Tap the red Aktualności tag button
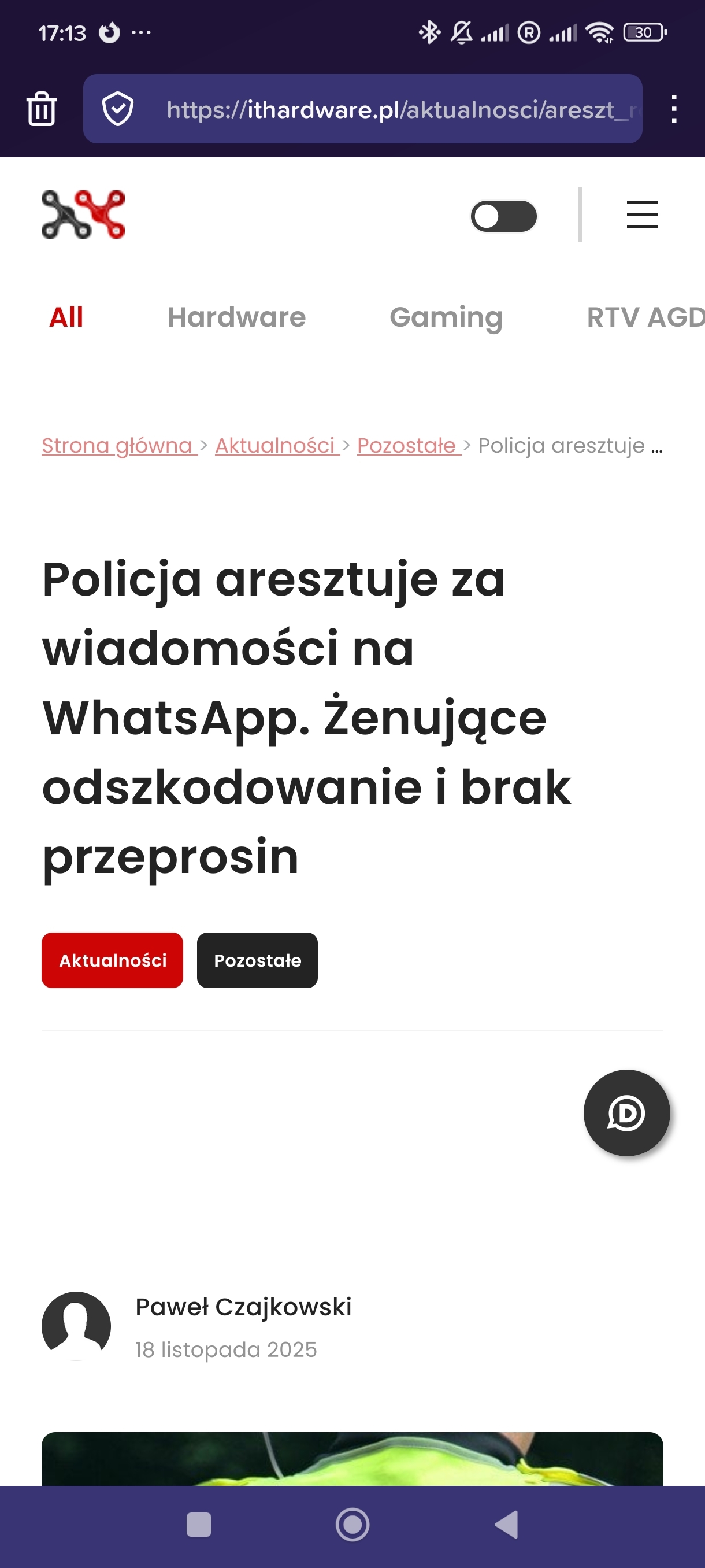This screenshot has width=705, height=1568. click(113, 960)
